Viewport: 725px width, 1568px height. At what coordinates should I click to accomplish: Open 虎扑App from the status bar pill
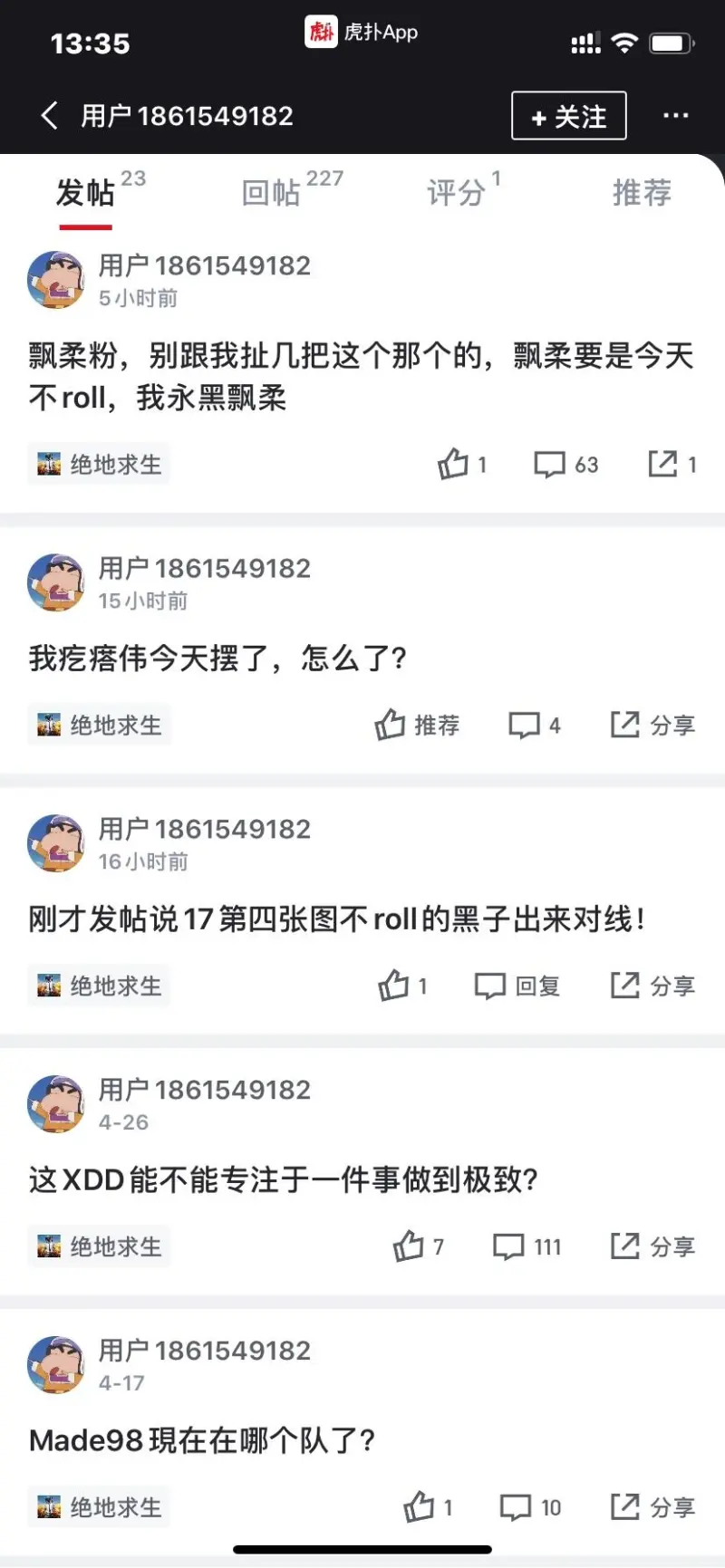click(x=362, y=33)
